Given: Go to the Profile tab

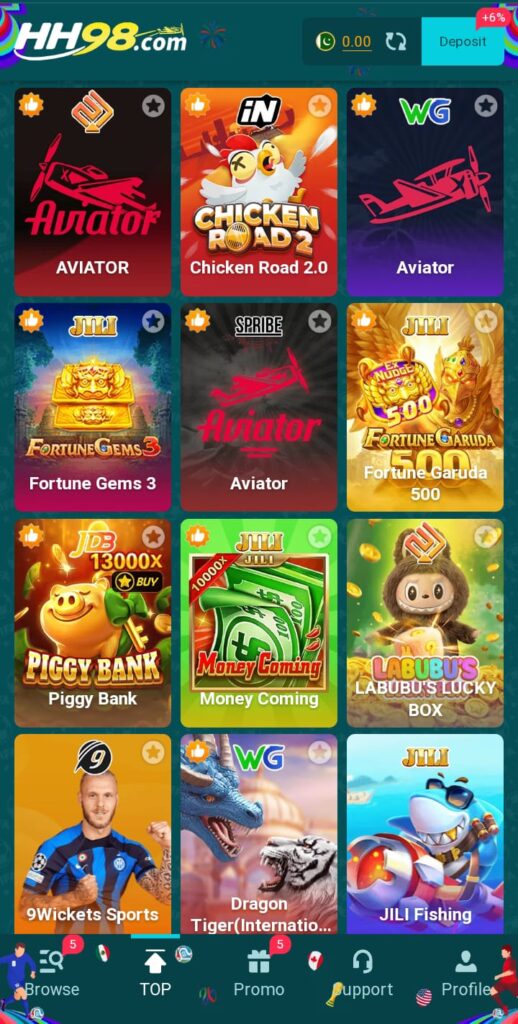Looking at the screenshot, I should click(466, 974).
